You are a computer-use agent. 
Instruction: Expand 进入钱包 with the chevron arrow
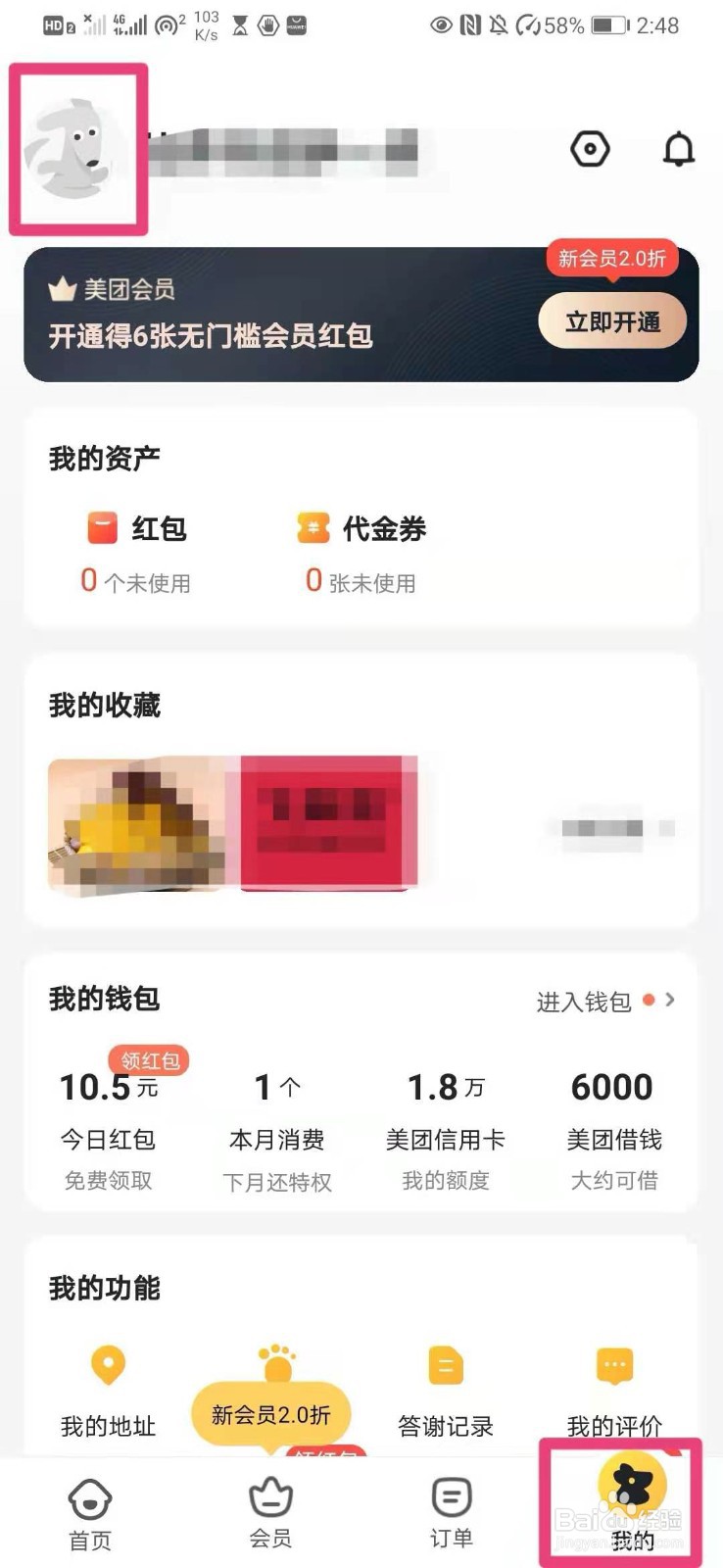coord(671,1000)
